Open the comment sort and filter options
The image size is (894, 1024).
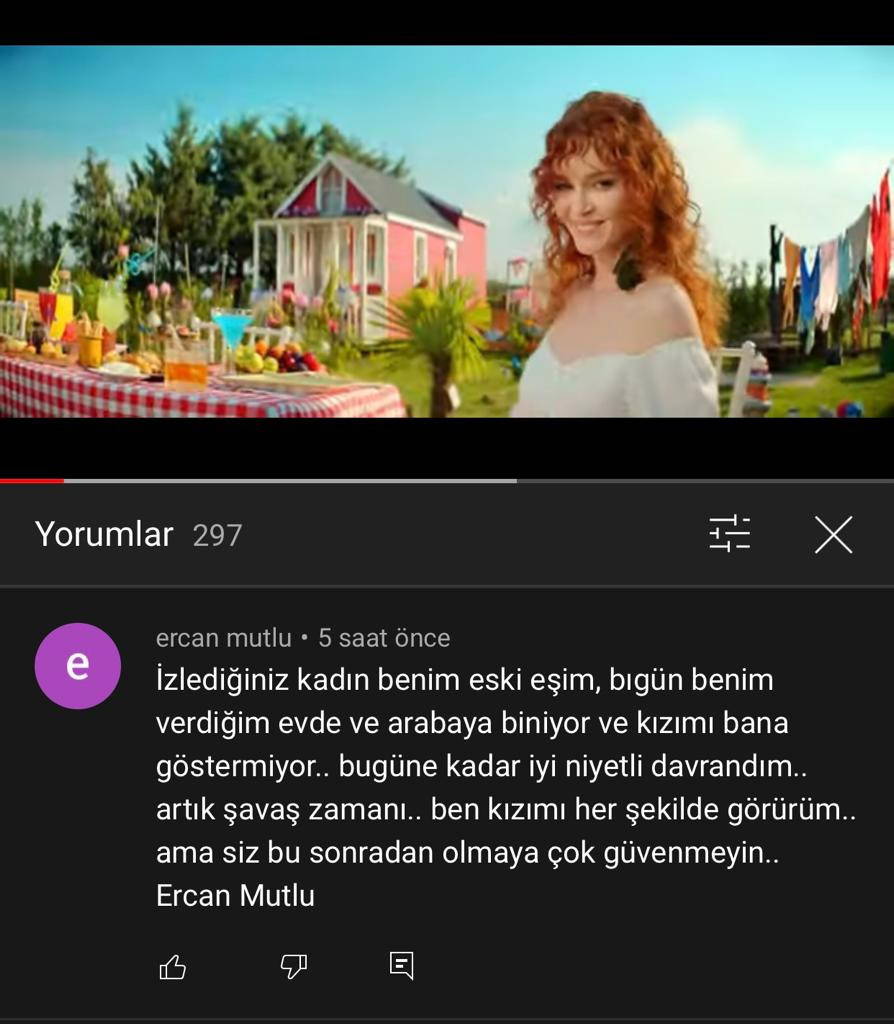coord(729,534)
